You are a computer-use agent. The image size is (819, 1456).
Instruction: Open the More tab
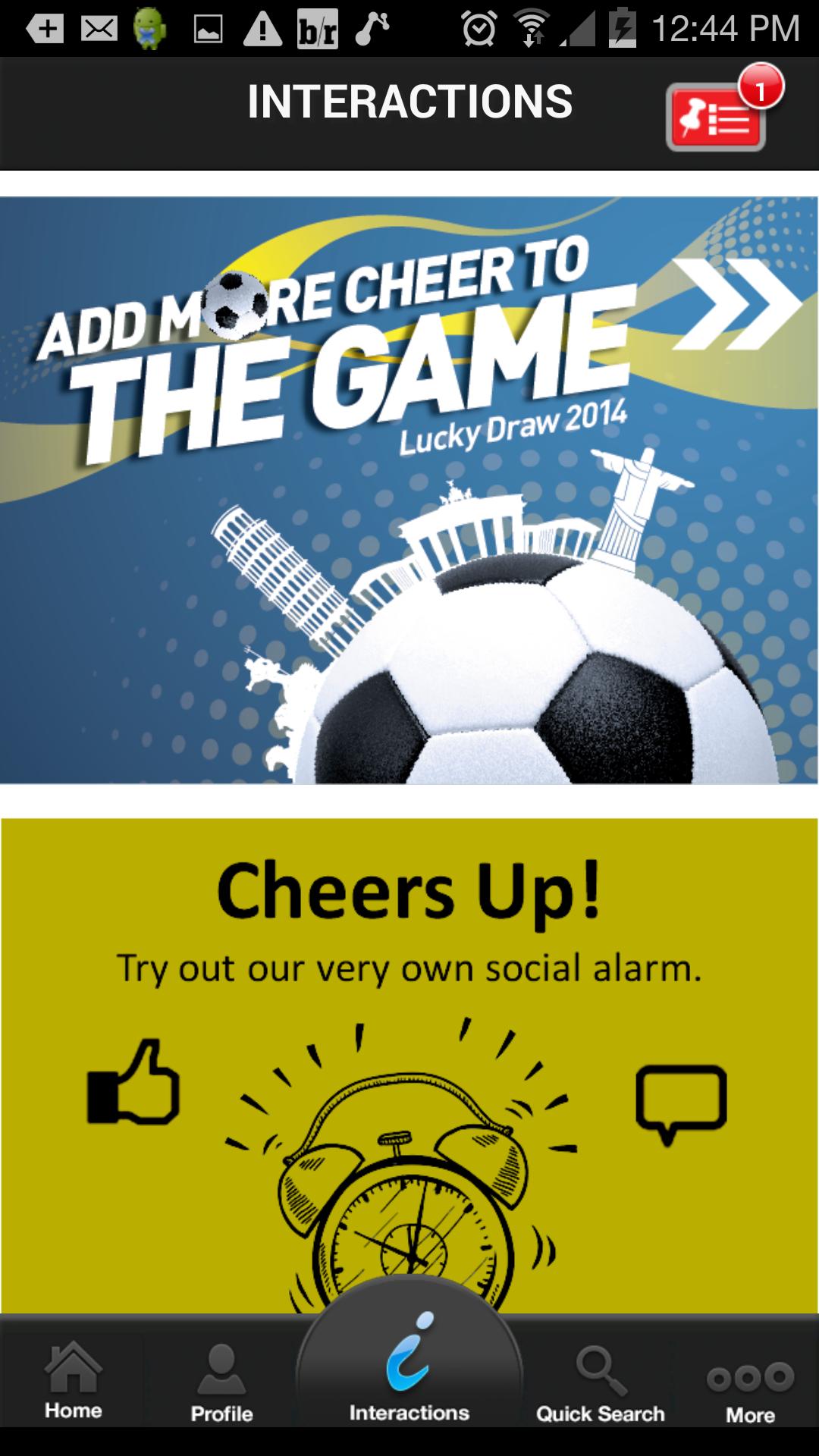749,1382
